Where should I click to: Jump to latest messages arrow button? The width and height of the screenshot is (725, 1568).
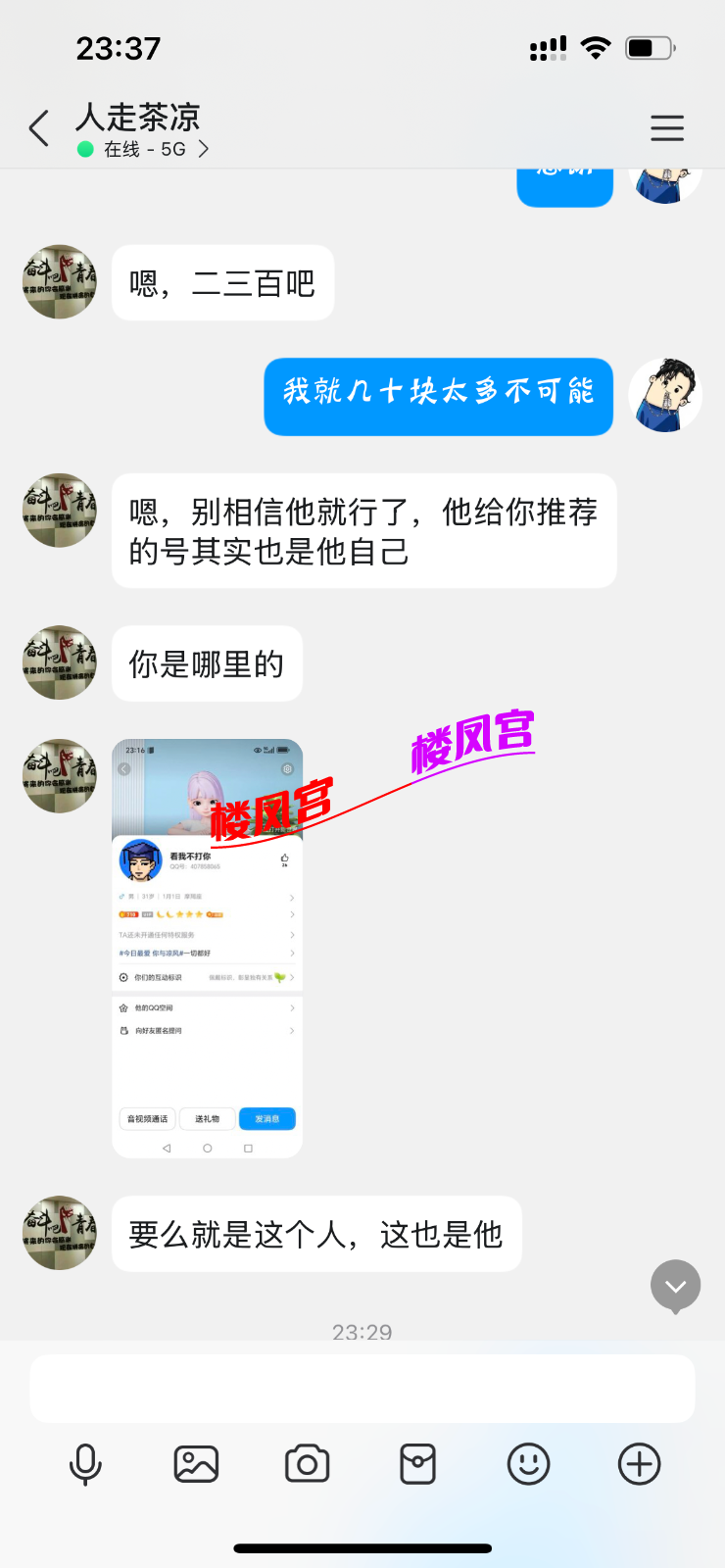675,1285
